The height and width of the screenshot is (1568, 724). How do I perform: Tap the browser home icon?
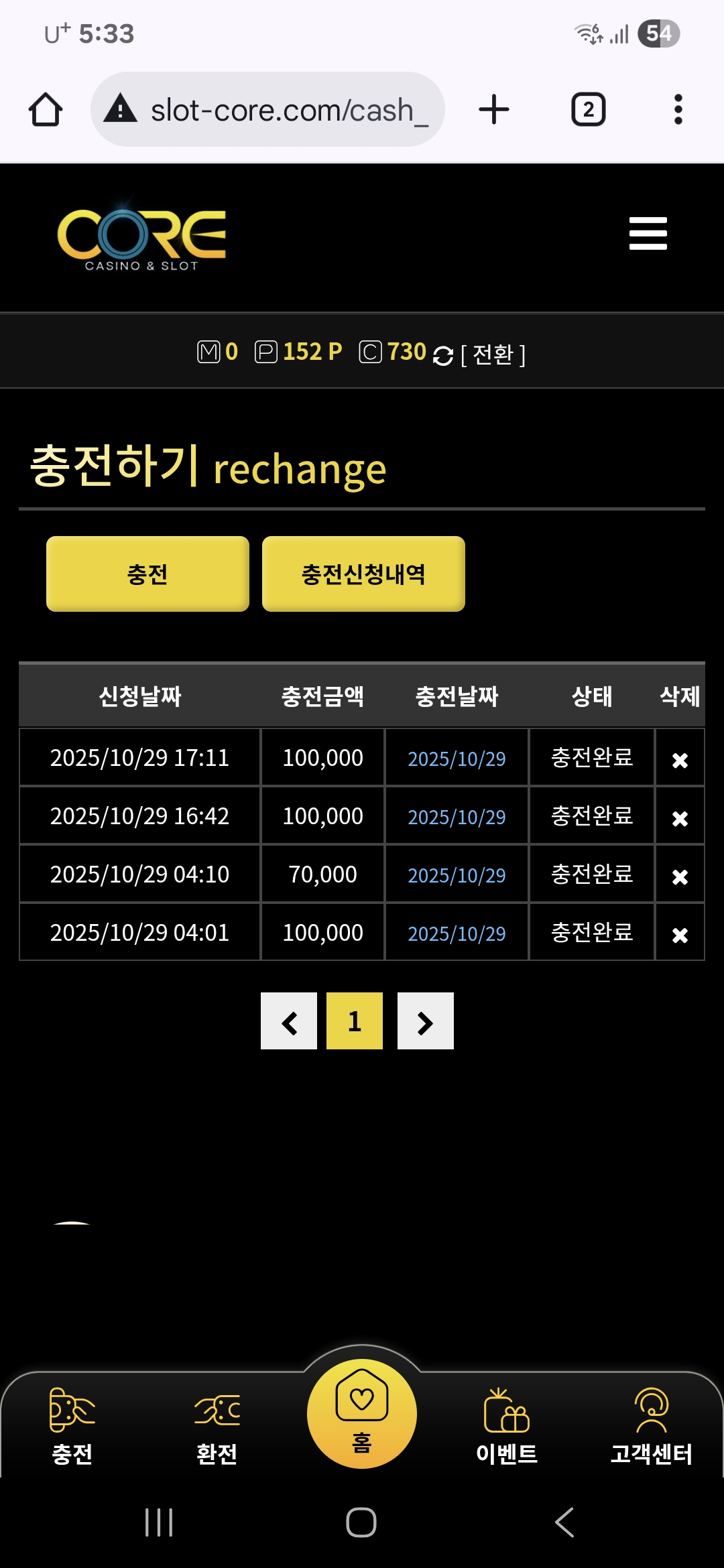point(46,110)
